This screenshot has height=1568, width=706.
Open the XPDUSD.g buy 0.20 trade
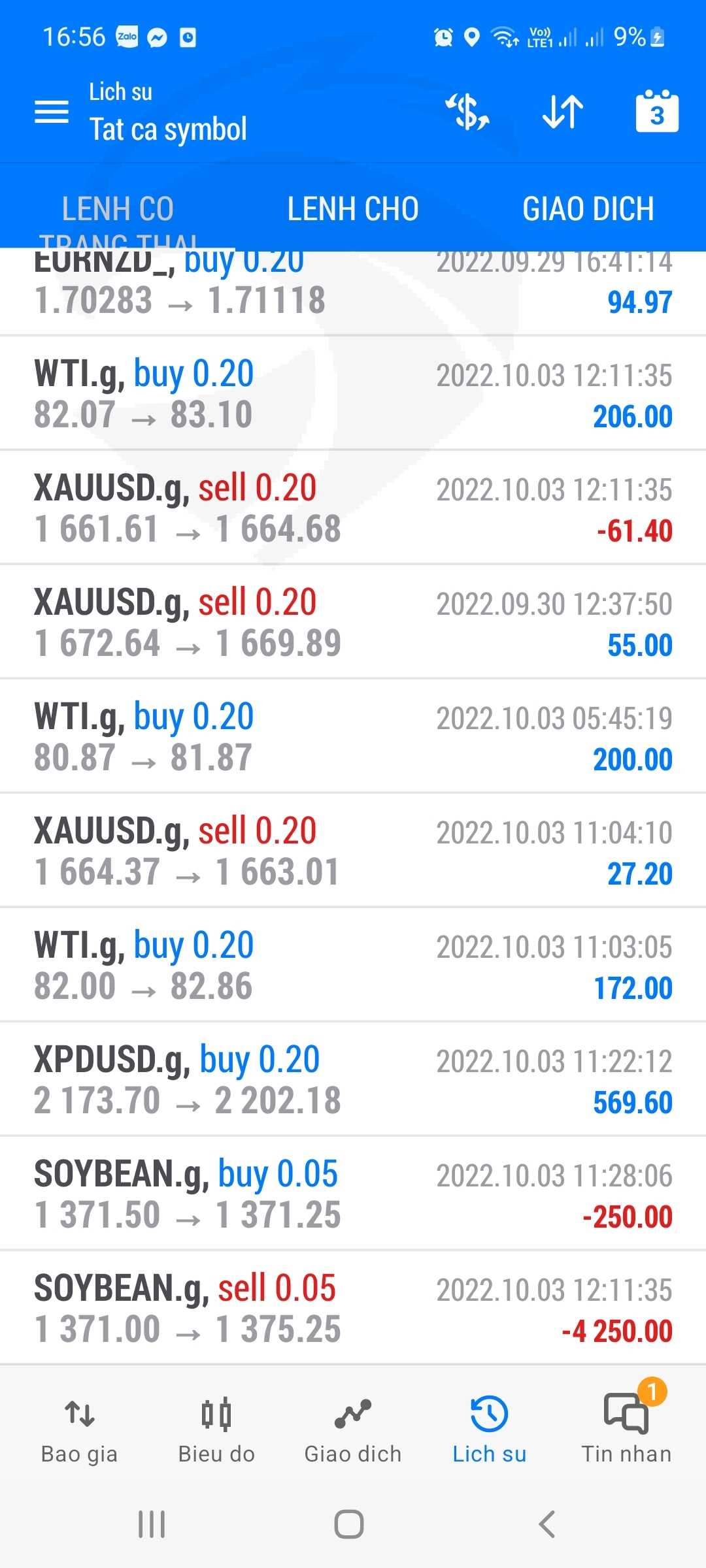pos(353,1080)
